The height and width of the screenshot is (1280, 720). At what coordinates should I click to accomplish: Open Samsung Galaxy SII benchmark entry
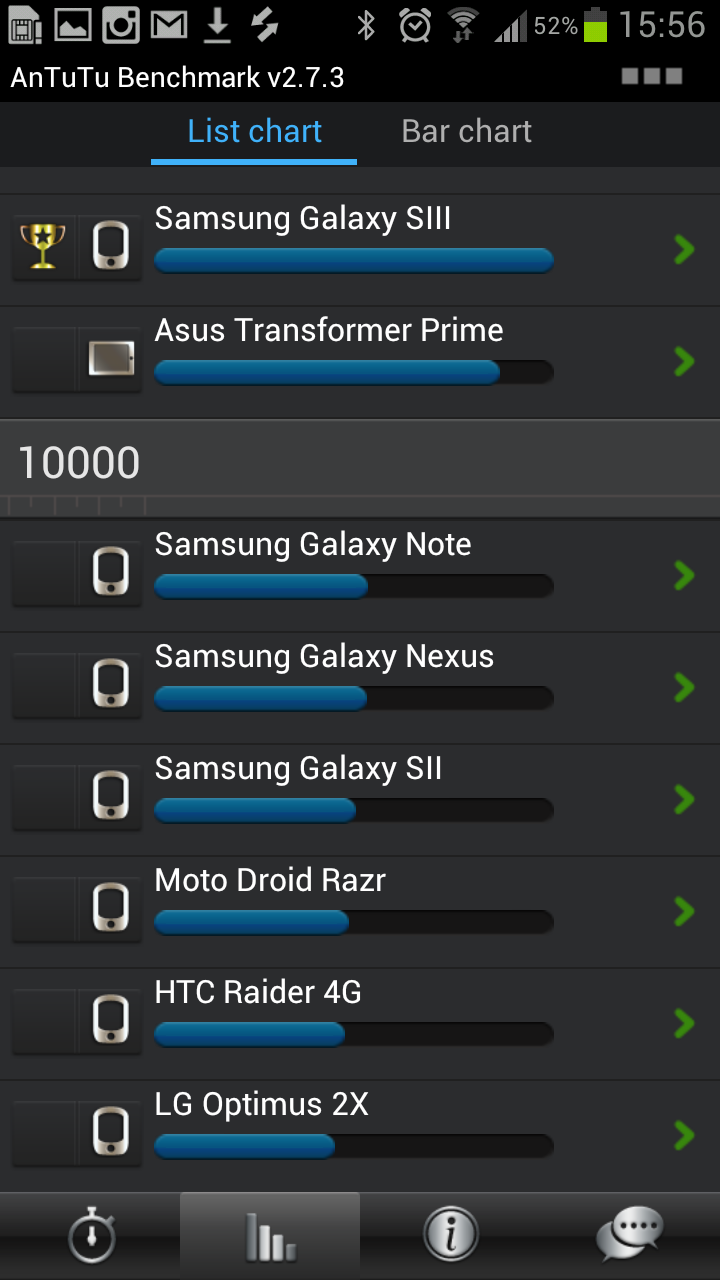point(360,799)
